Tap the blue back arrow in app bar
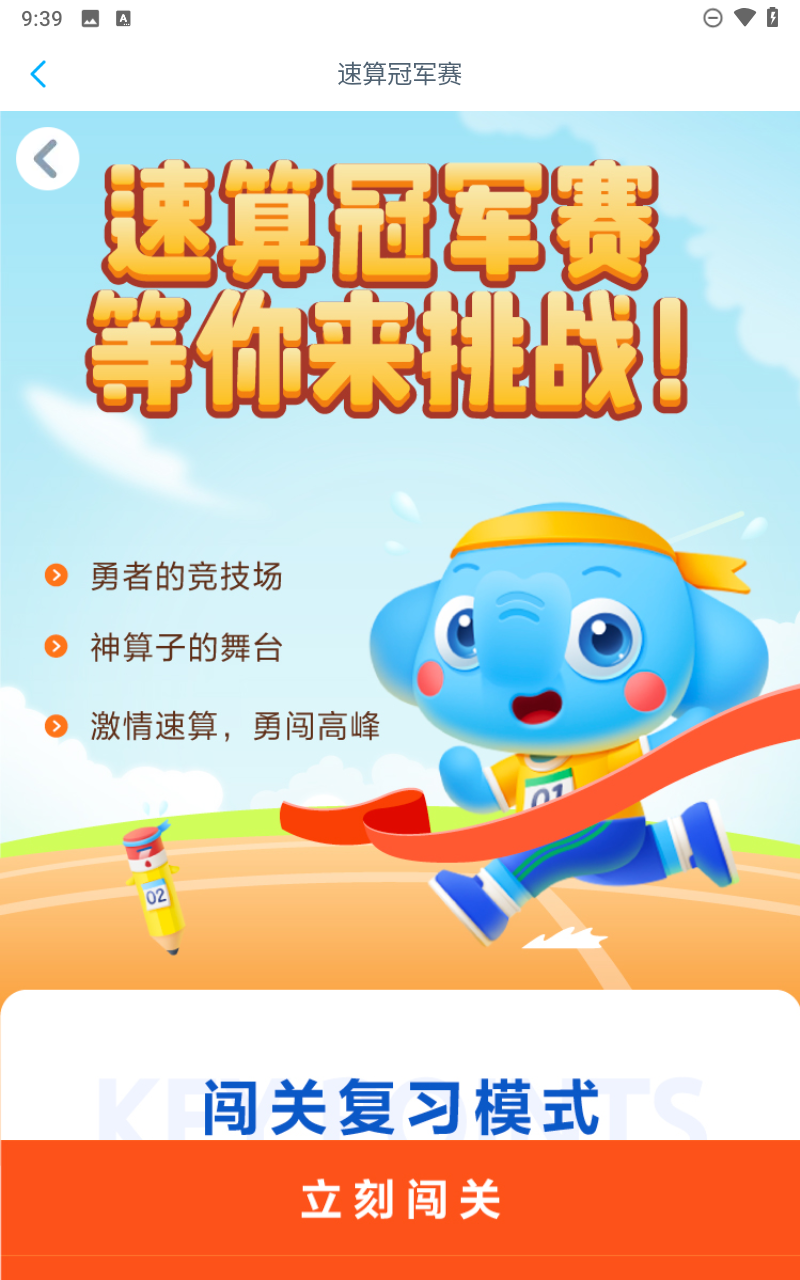Image resolution: width=800 pixels, height=1280 pixels. tap(38, 74)
